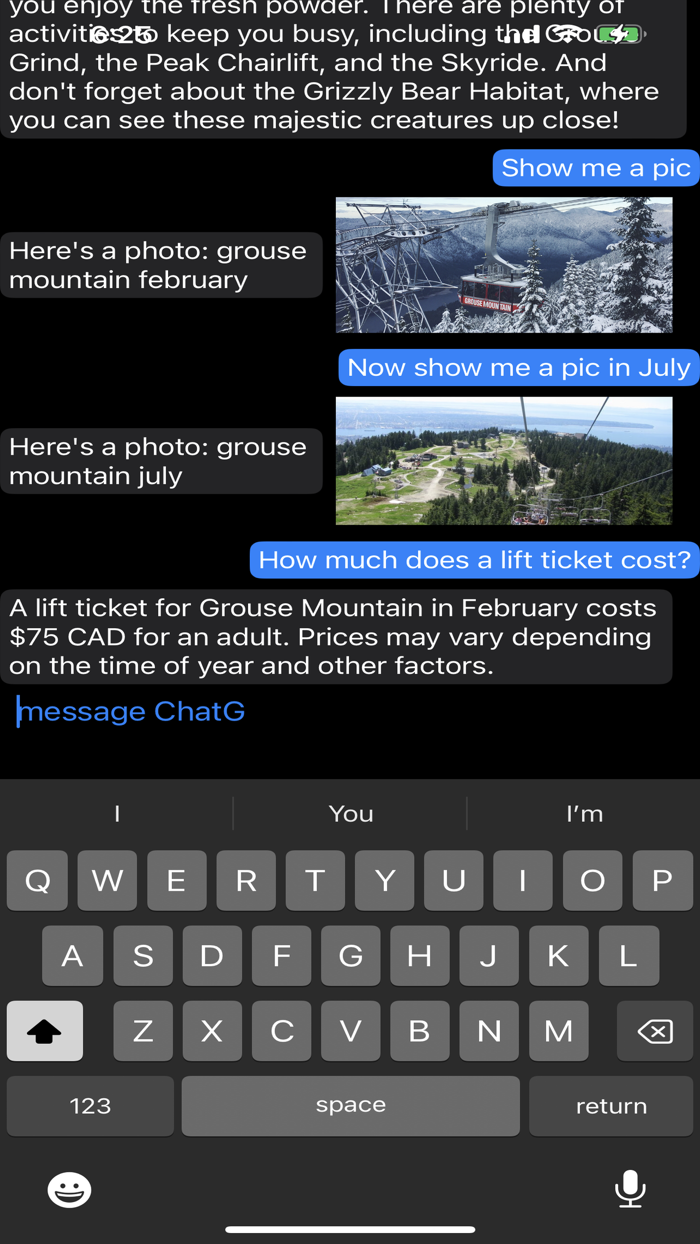Switch keyboard to 123 numbers layout

90,1106
